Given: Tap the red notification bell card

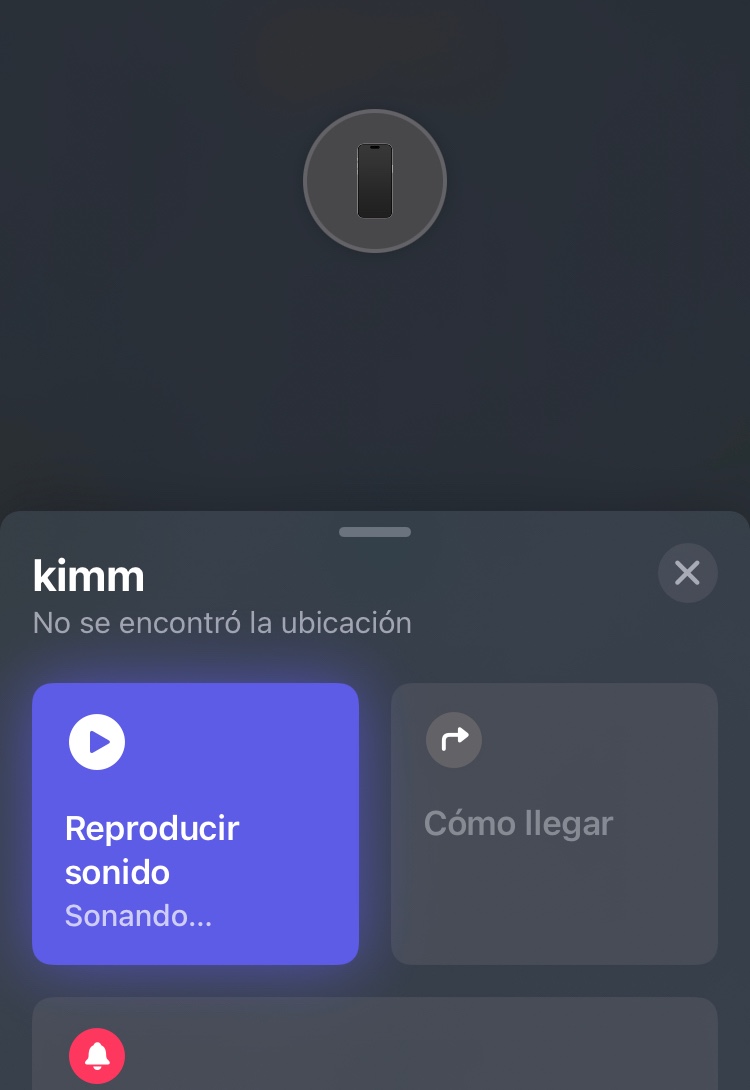Looking at the screenshot, I should point(375,1043).
